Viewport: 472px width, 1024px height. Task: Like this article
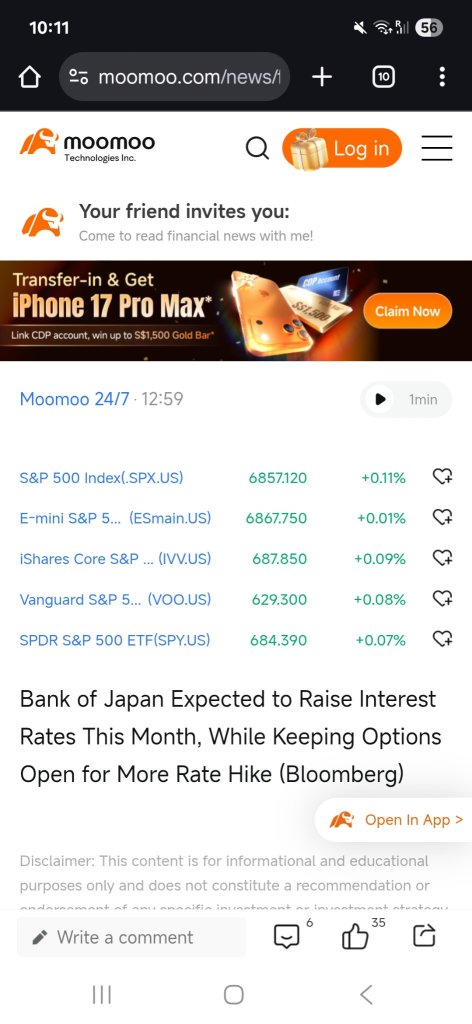(355, 937)
